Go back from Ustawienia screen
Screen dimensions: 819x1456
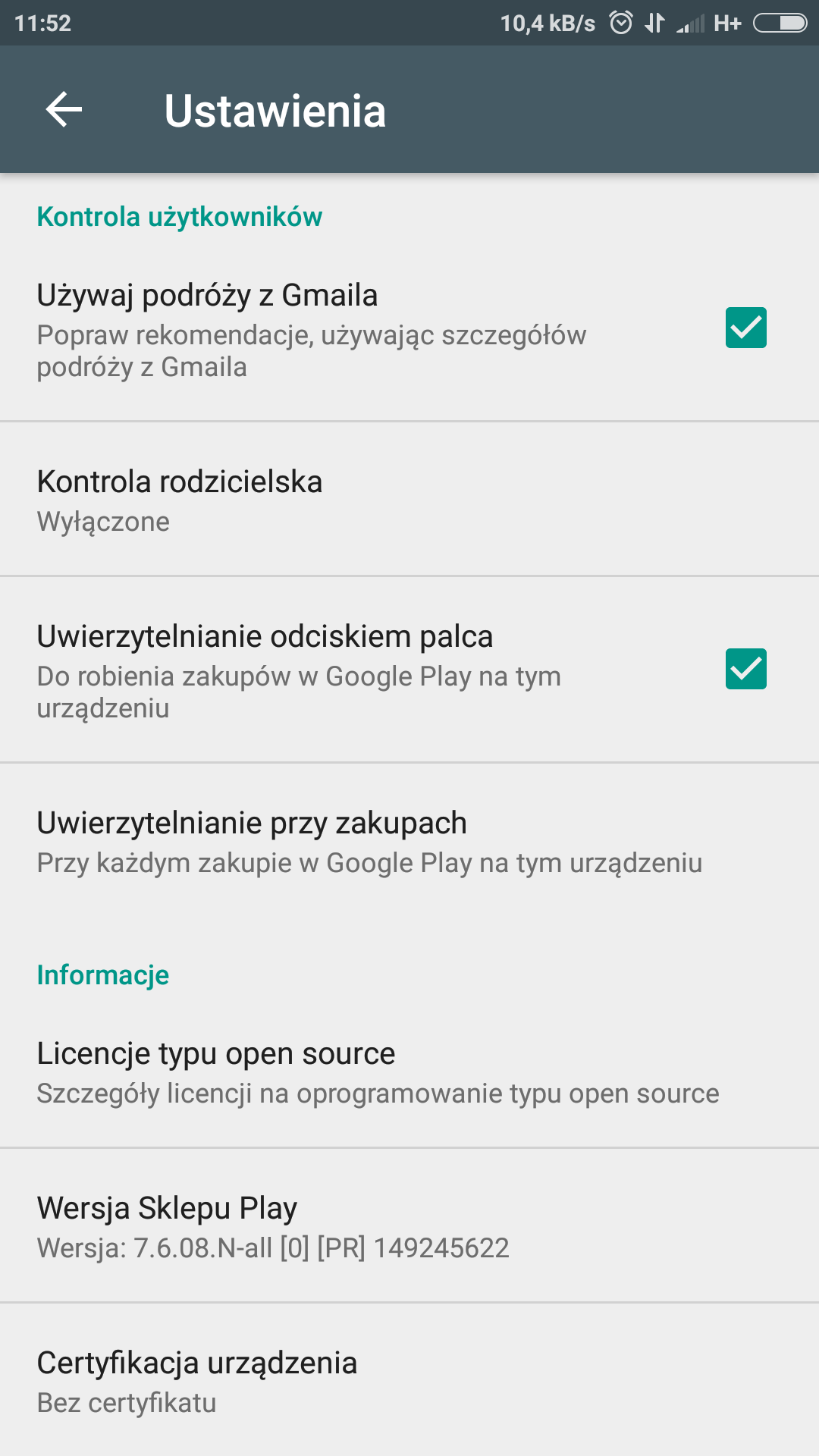64,110
